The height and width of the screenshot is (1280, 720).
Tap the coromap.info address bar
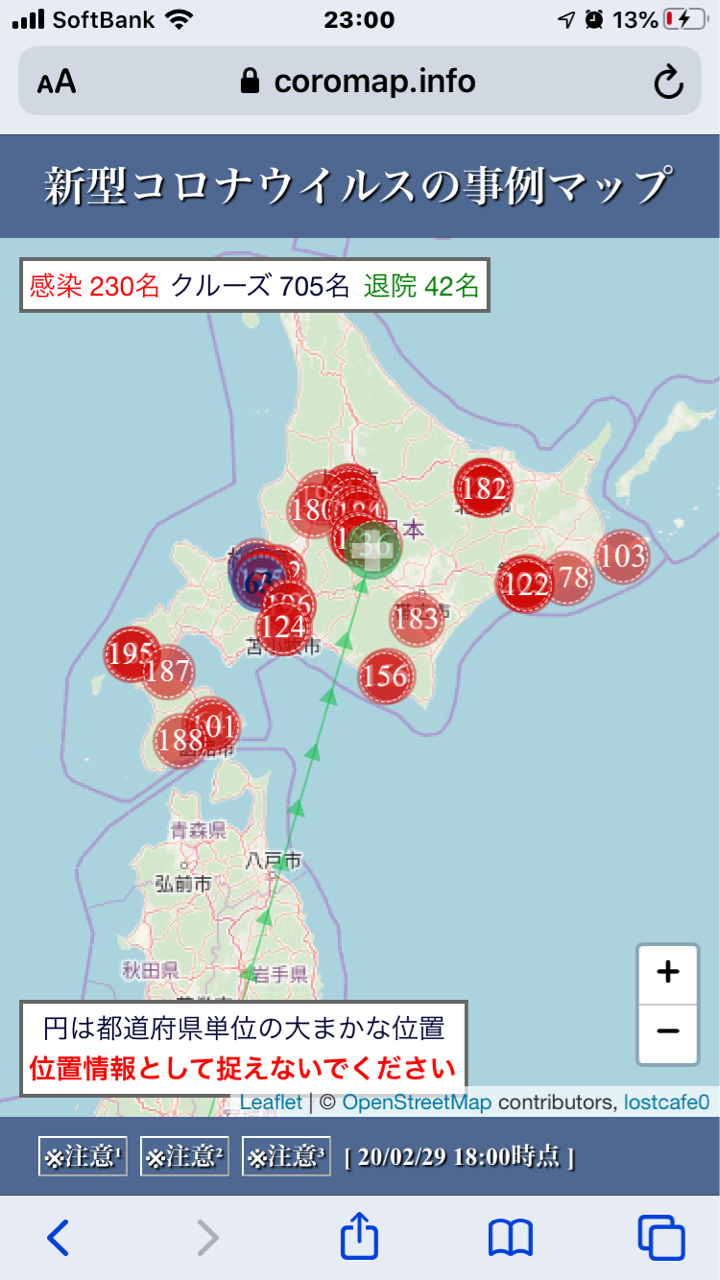(x=360, y=81)
